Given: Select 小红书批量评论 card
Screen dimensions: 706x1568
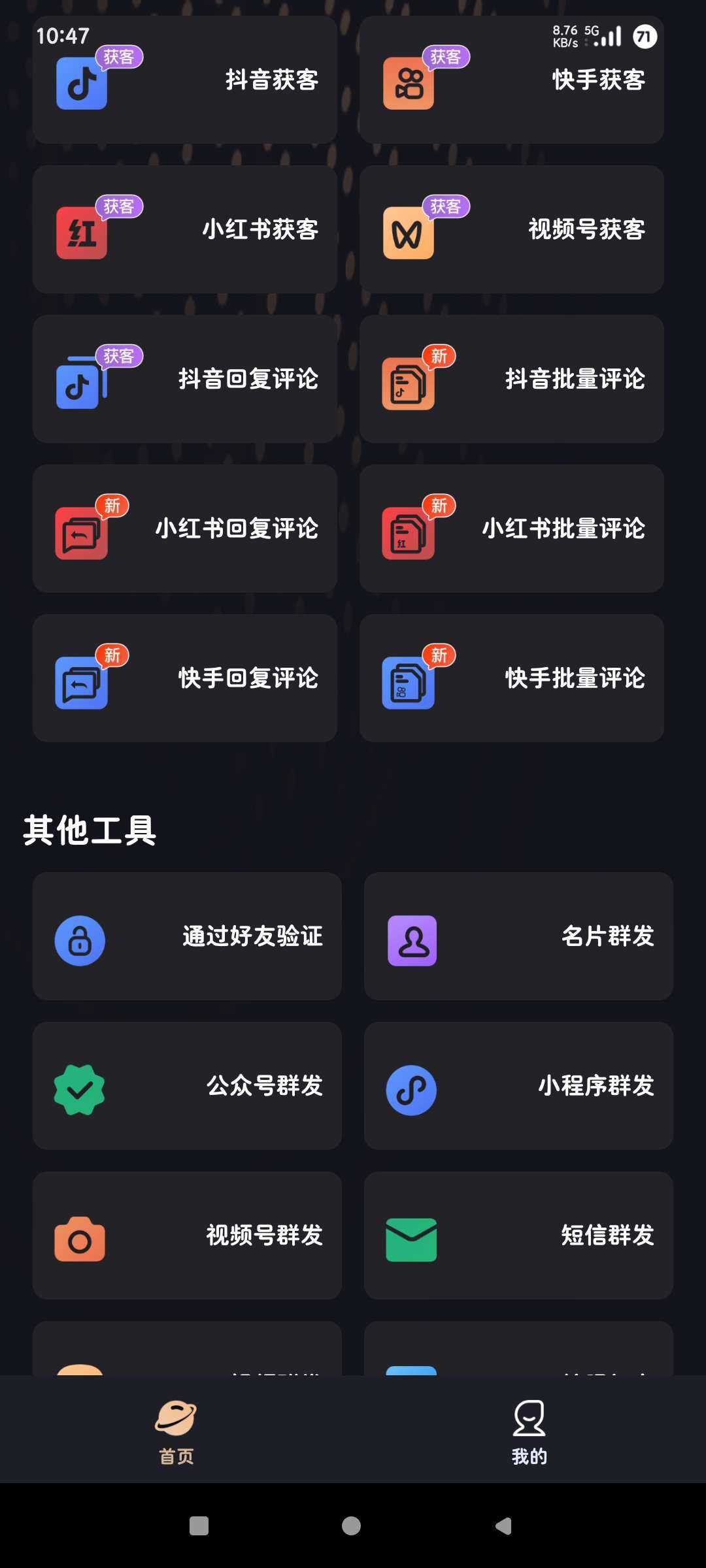Looking at the screenshot, I should [x=512, y=529].
